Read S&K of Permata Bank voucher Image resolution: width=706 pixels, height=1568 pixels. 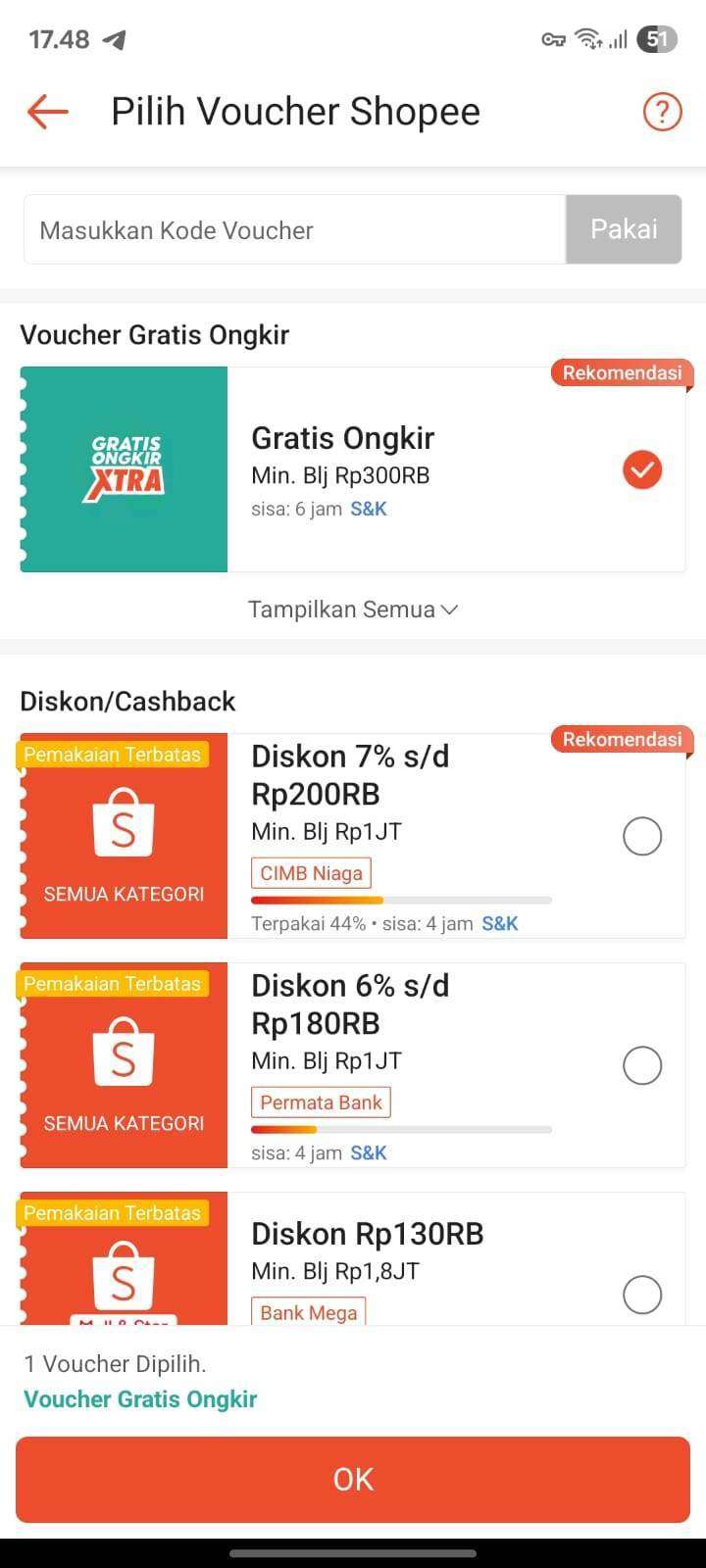(369, 1153)
